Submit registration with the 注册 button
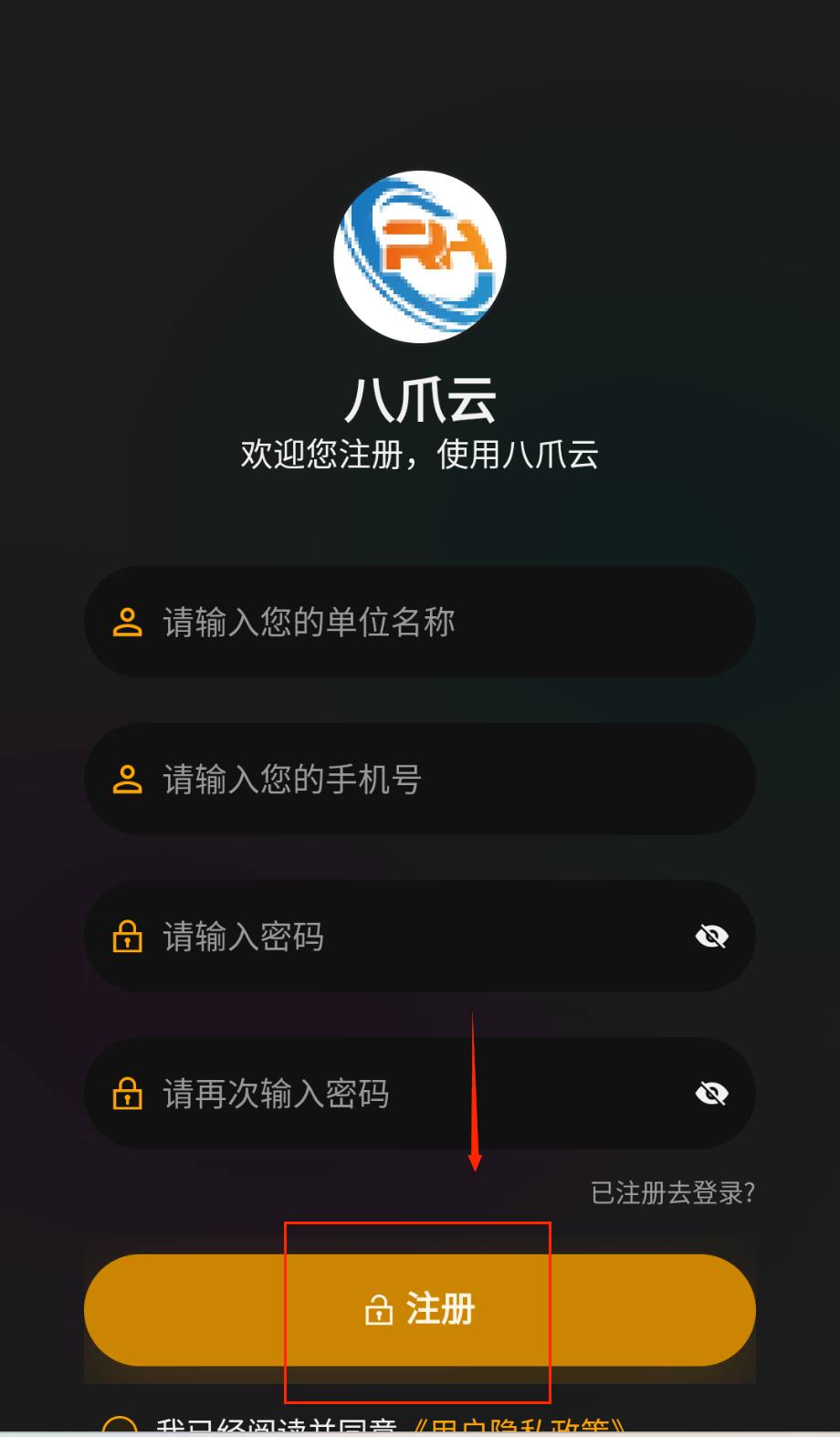Viewport: 840px width, 1437px height. click(x=420, y=1310)
